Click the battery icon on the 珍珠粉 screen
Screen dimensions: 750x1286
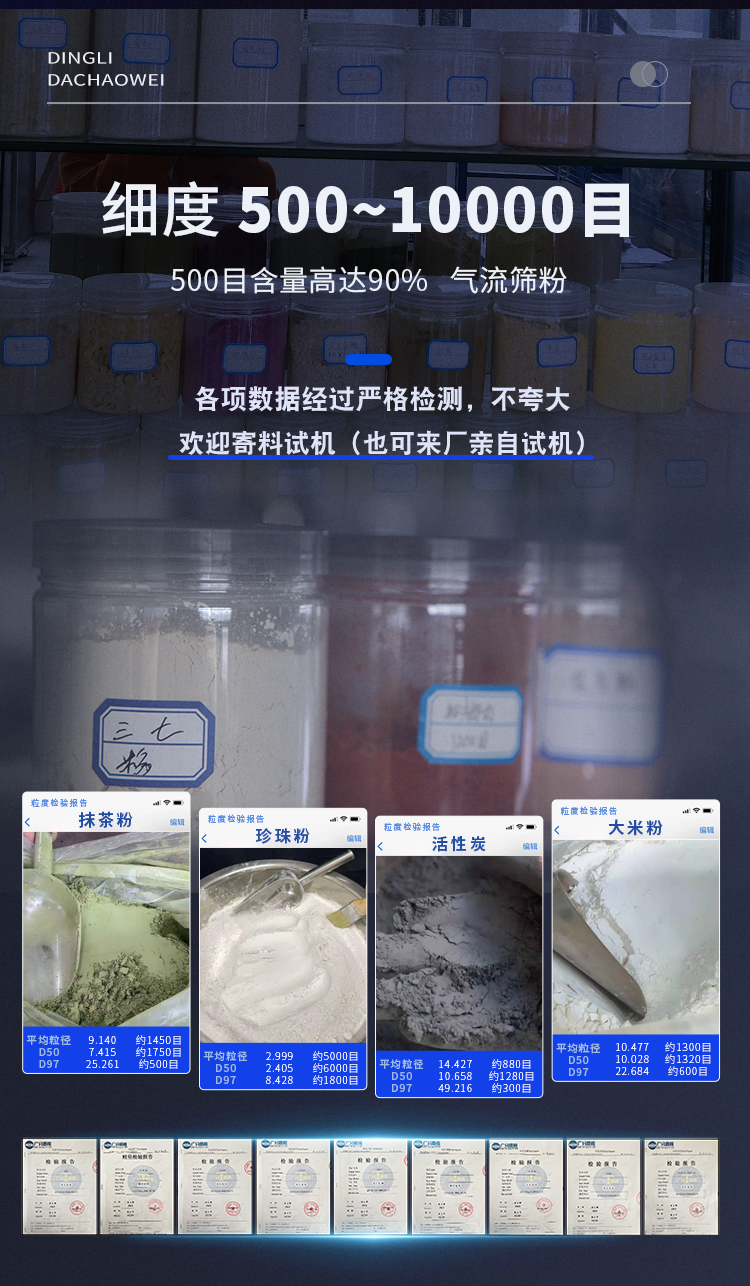click(355, 819)
